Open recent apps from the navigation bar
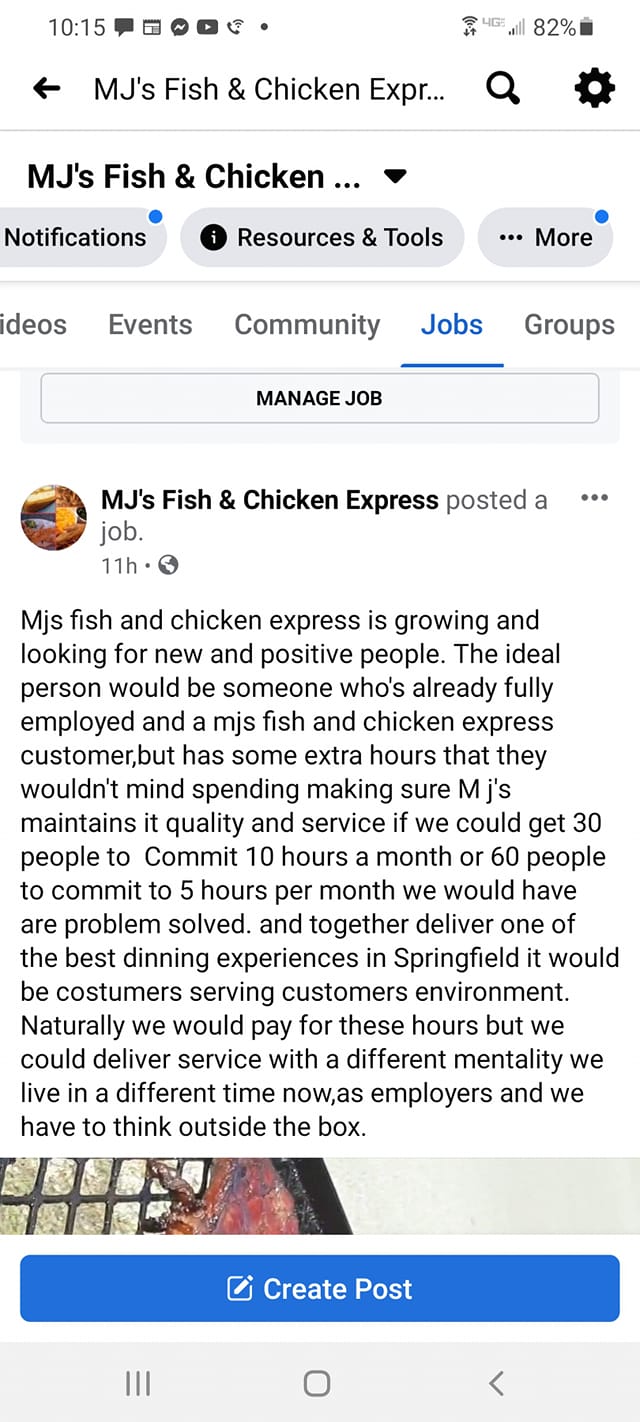 [x=138, y=1383]
